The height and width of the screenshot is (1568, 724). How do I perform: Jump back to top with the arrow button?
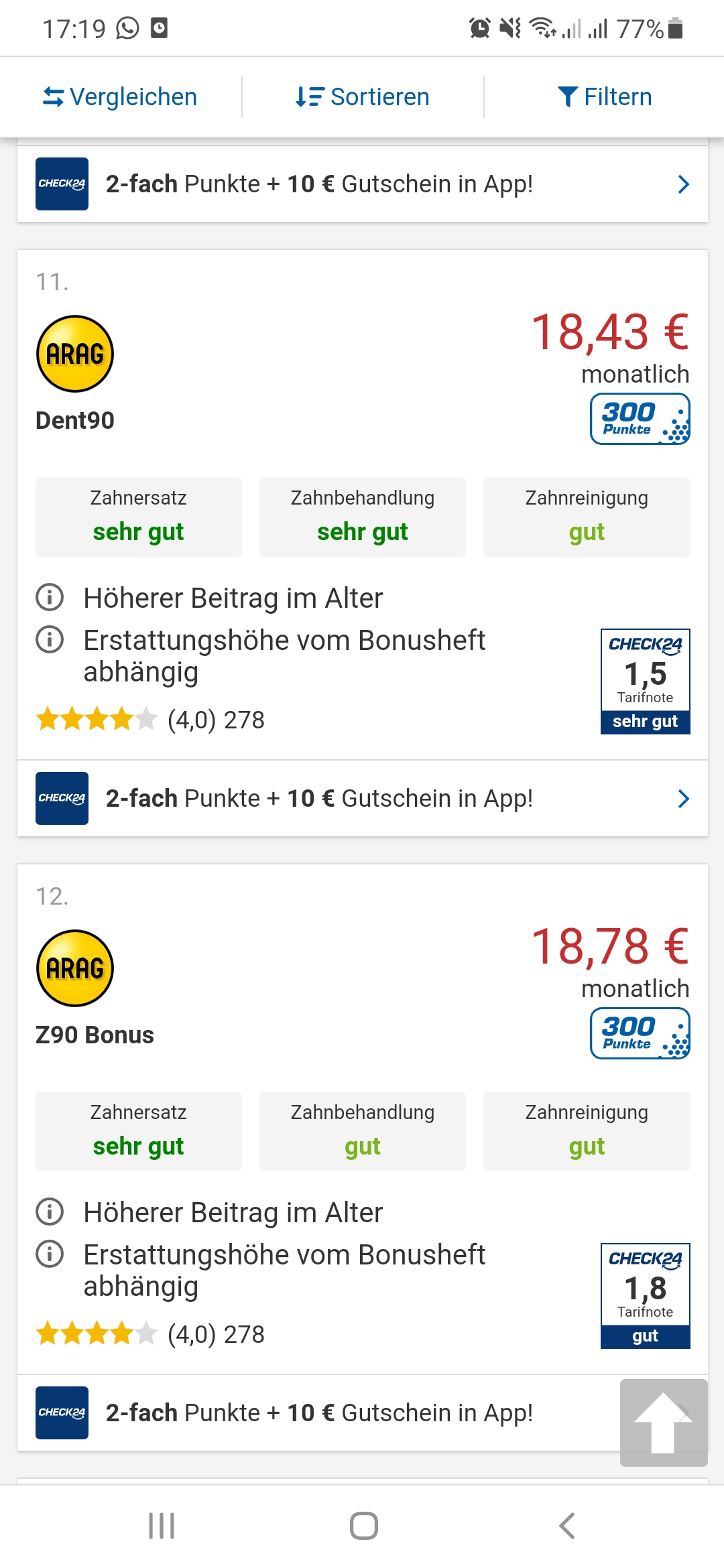[664, 1423]
